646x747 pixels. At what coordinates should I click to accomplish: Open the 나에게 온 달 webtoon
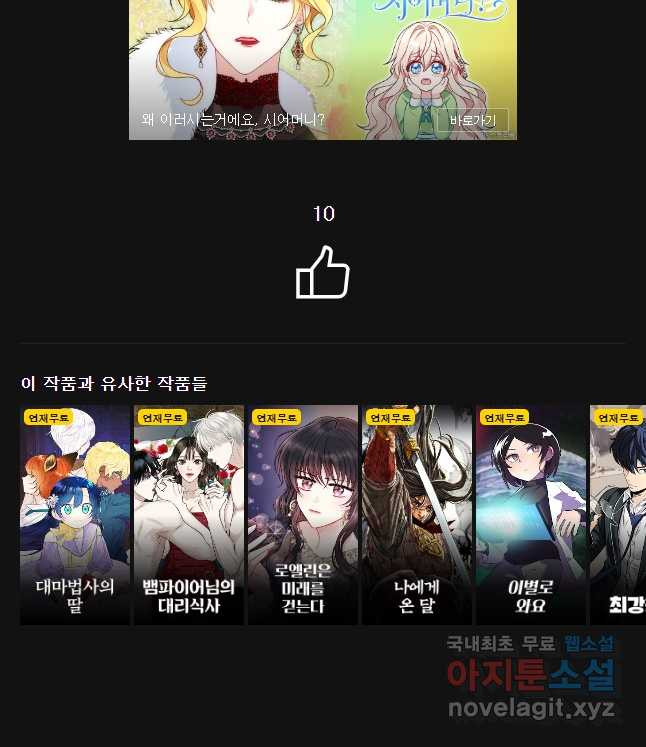[417, 515]
